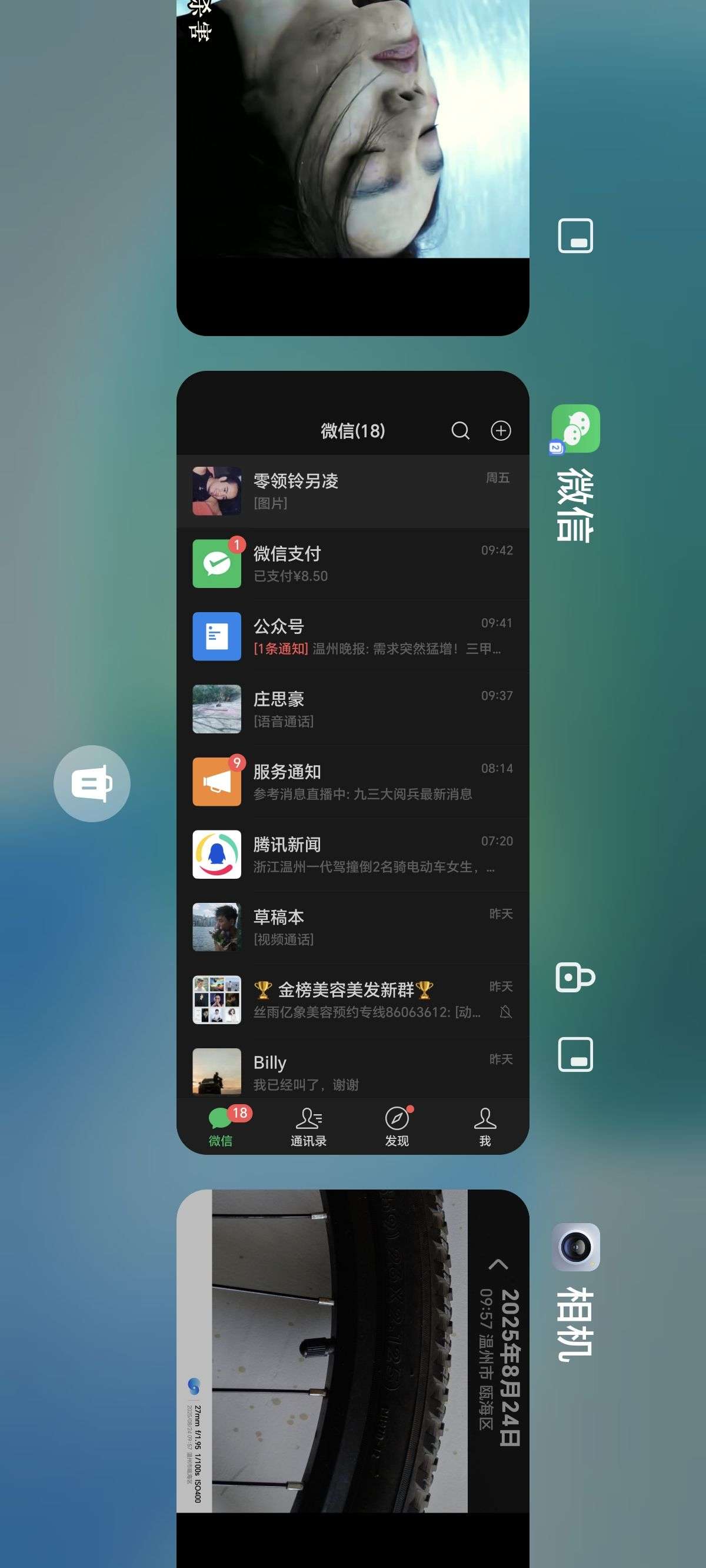The image size is (706, 1568).
Task: Open the WeChat app card
Action: pyautogui.click(x=352, y=762)
